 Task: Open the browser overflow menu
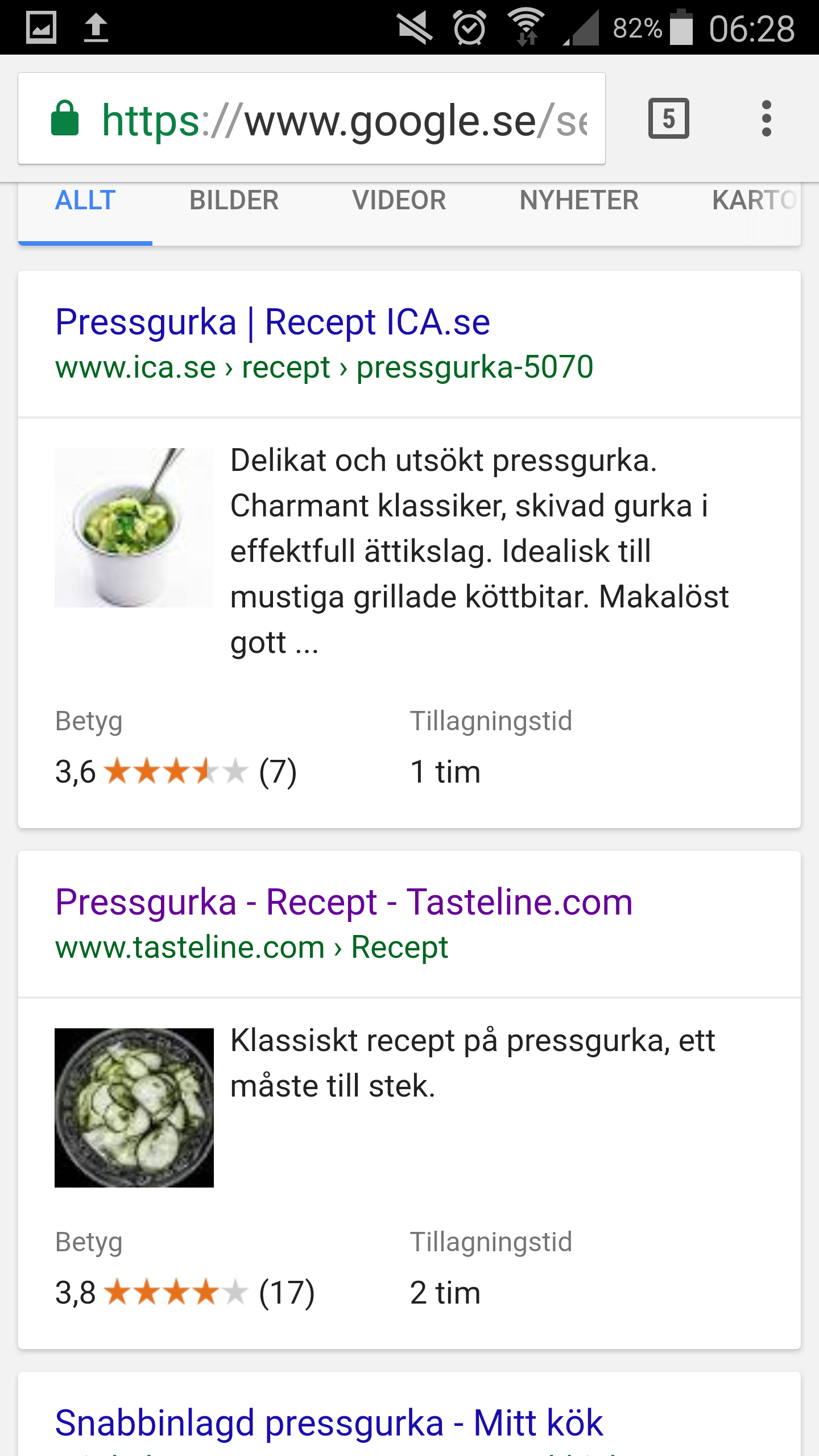[x=766, y=119]
